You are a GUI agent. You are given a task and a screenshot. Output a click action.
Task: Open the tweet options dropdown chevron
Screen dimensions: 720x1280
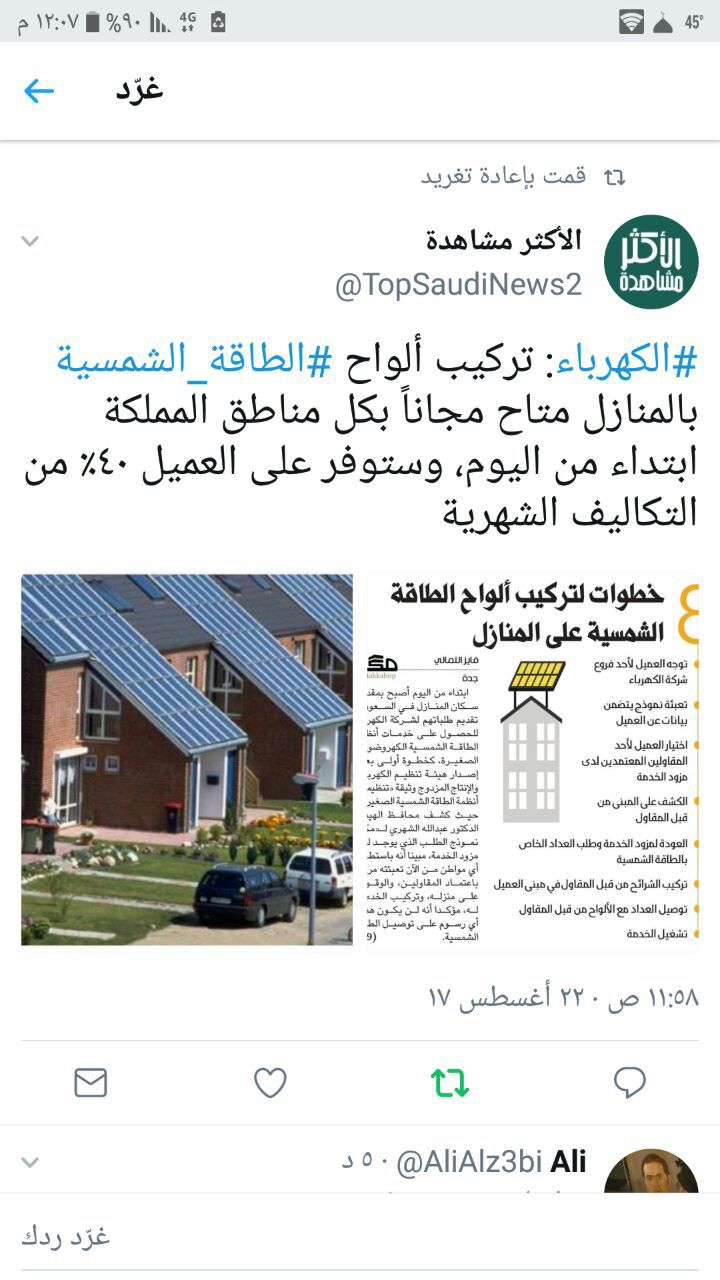coord(30,241)
